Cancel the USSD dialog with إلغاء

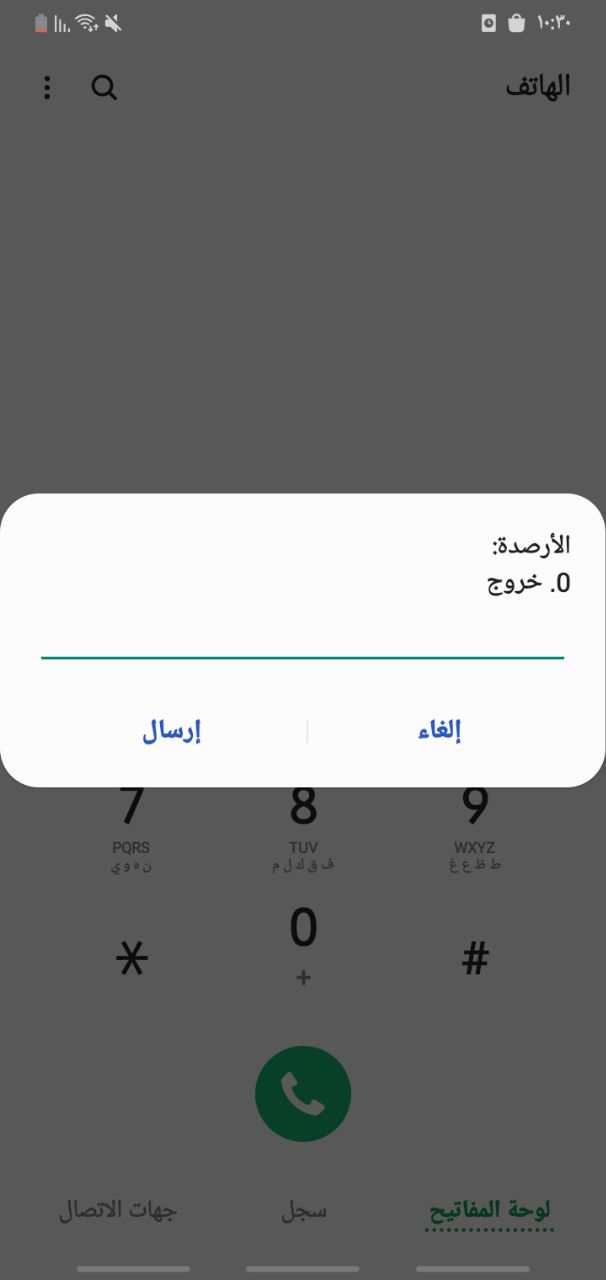click(439, 731)
